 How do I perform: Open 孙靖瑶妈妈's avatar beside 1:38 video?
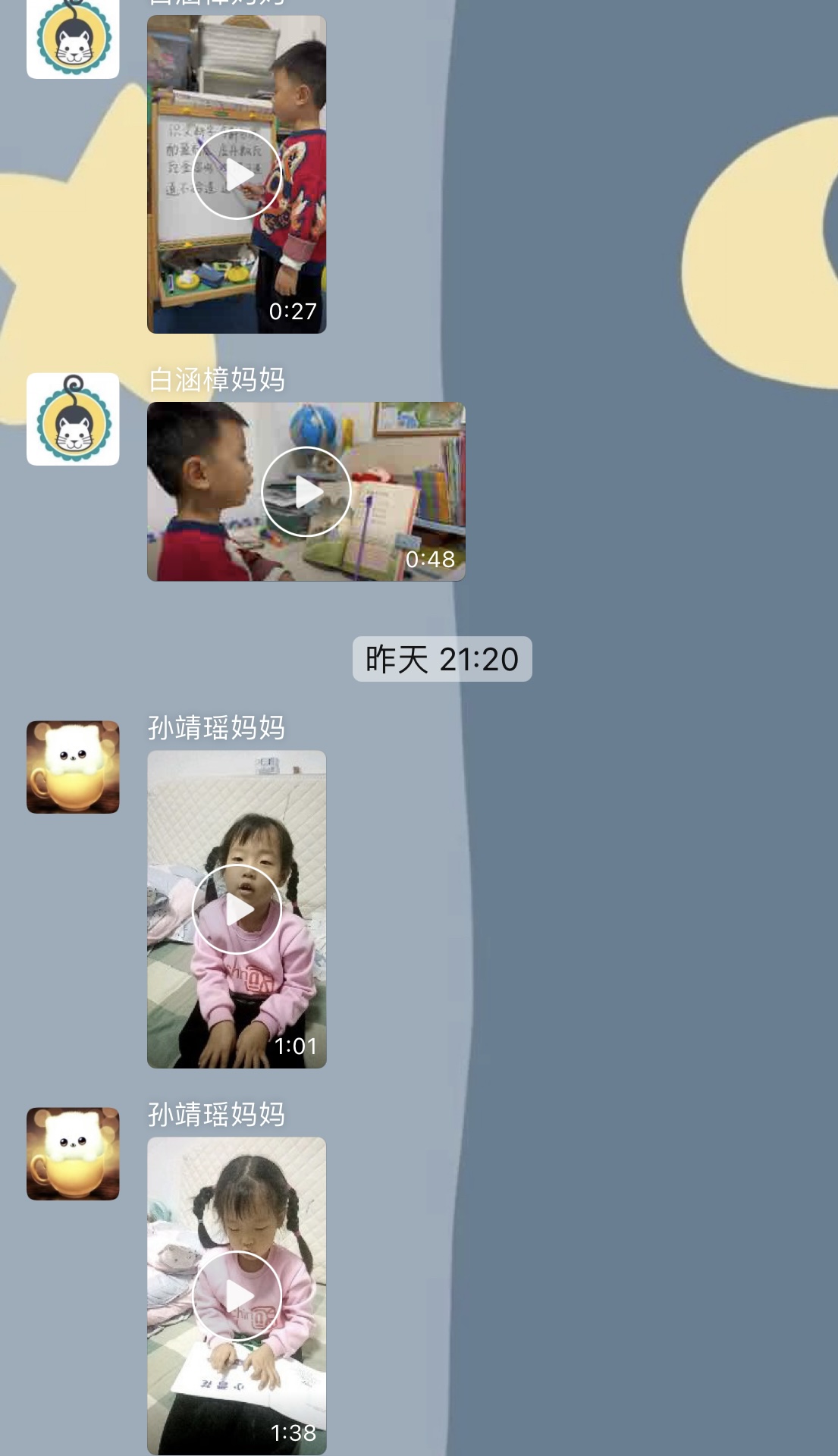73,1153
